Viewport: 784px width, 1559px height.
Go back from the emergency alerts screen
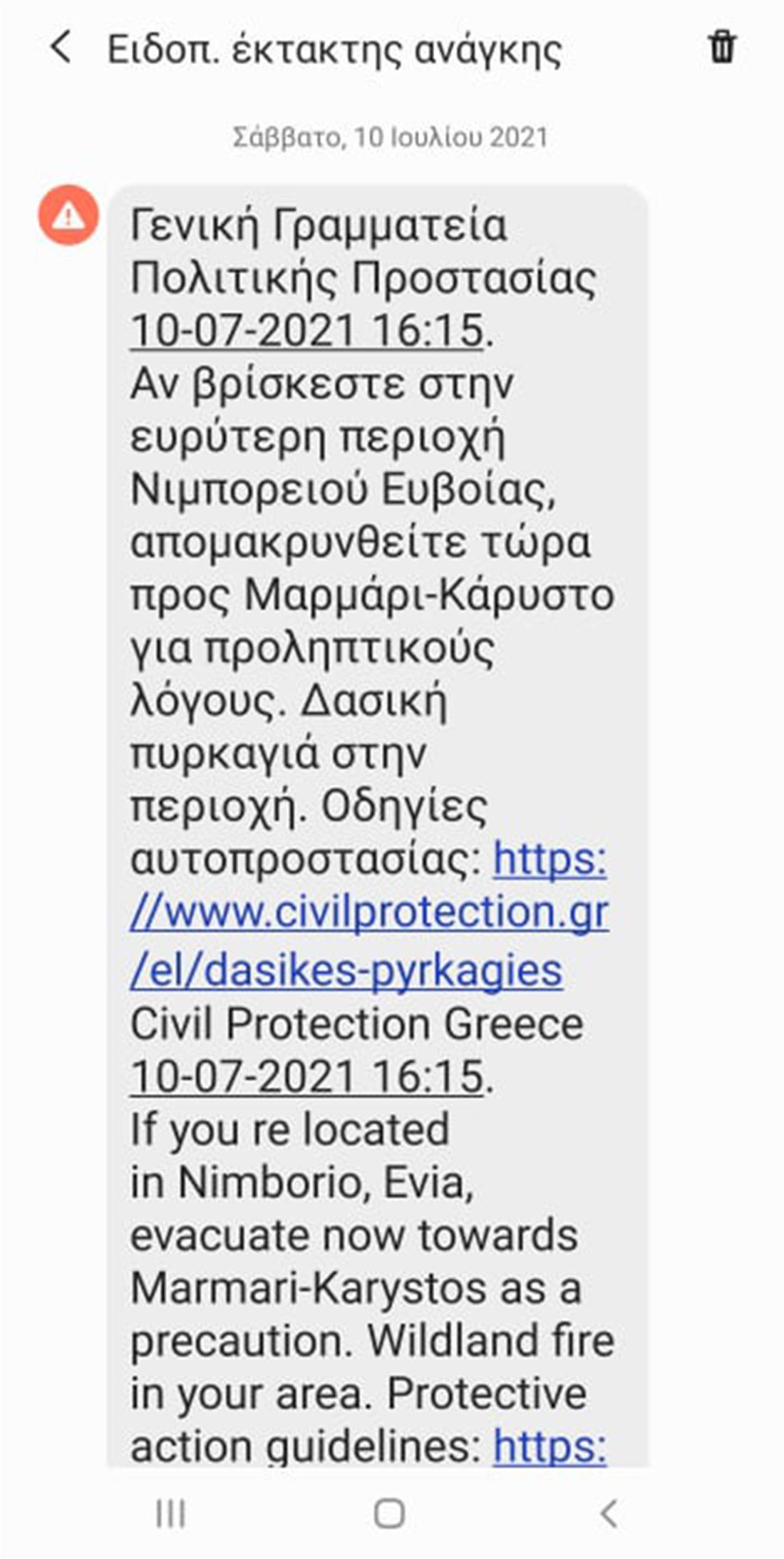pos(61,48)
